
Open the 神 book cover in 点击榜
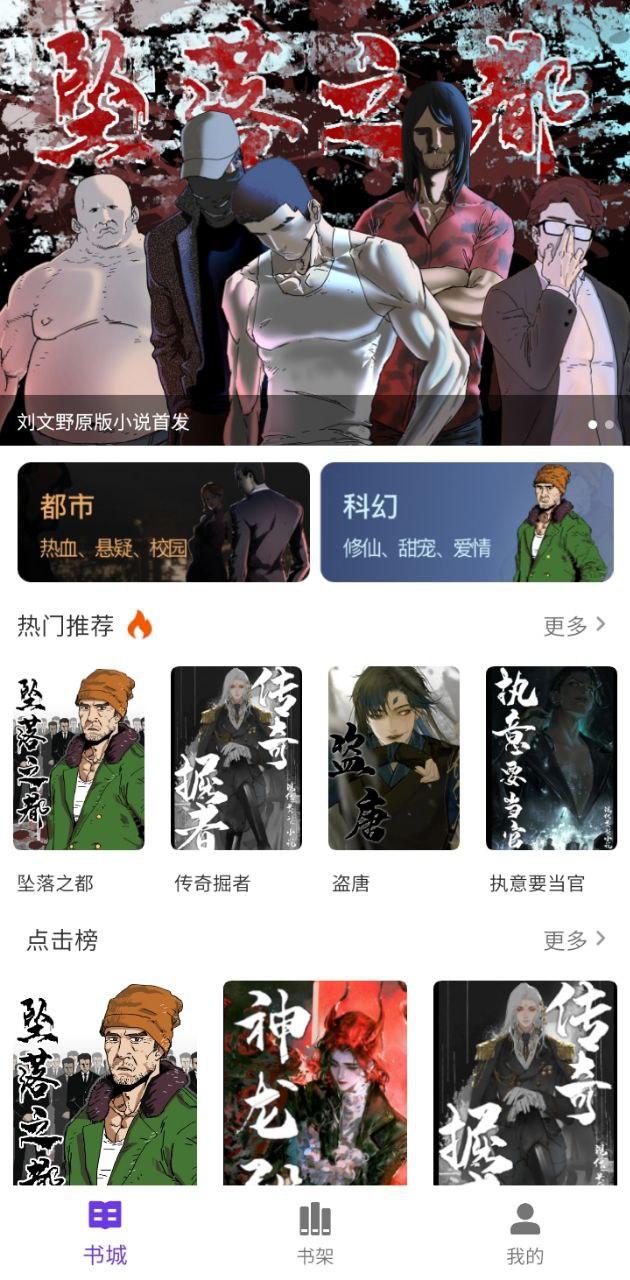[x=315, y=1082]
